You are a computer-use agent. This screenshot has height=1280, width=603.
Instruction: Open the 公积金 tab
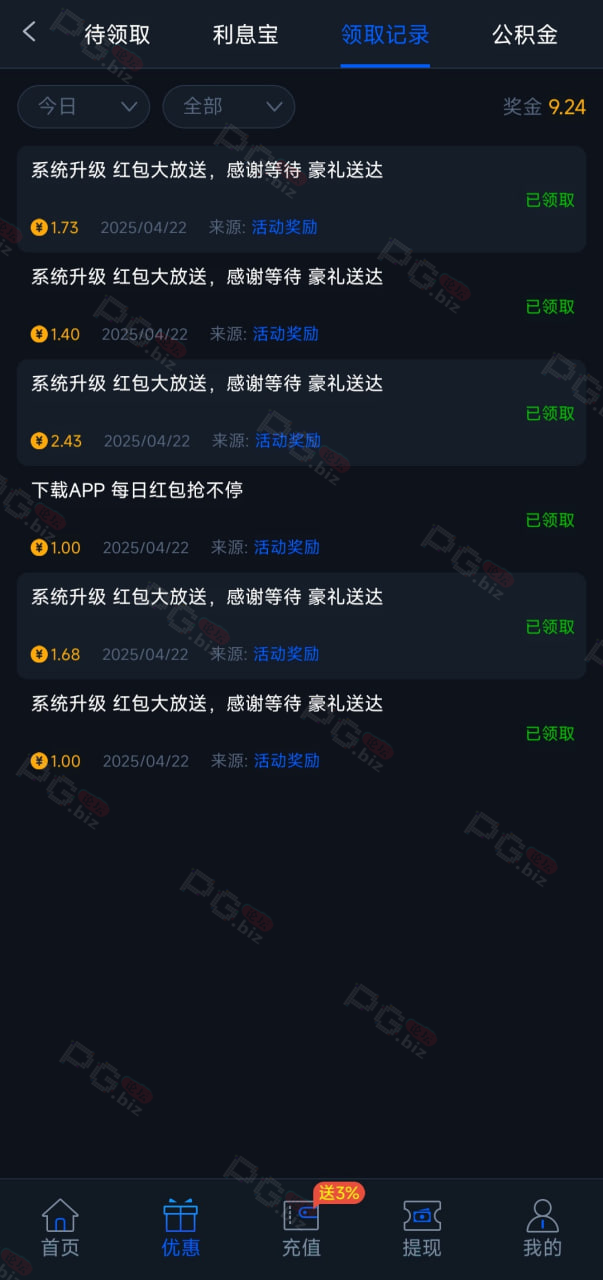click(525, 35)
